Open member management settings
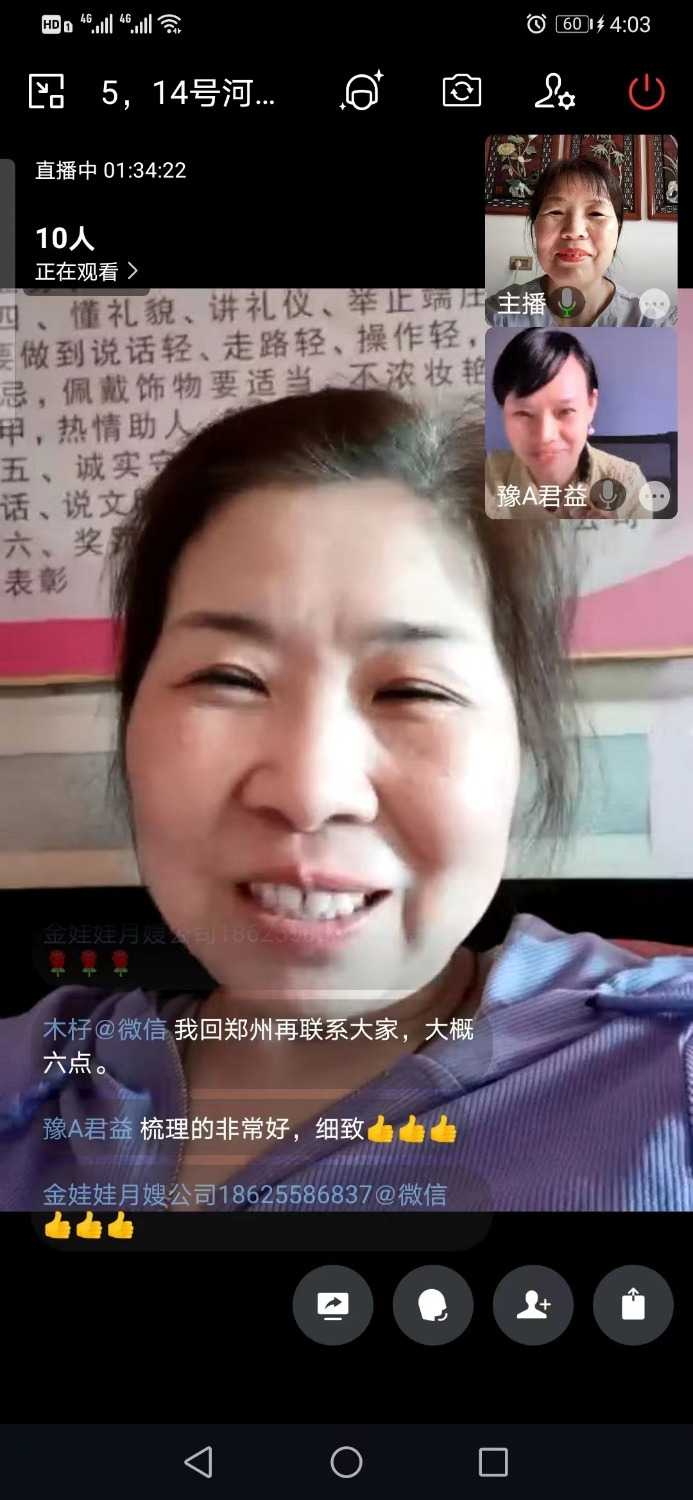Viewport: 693px width, 1500px height. point(553,92)
